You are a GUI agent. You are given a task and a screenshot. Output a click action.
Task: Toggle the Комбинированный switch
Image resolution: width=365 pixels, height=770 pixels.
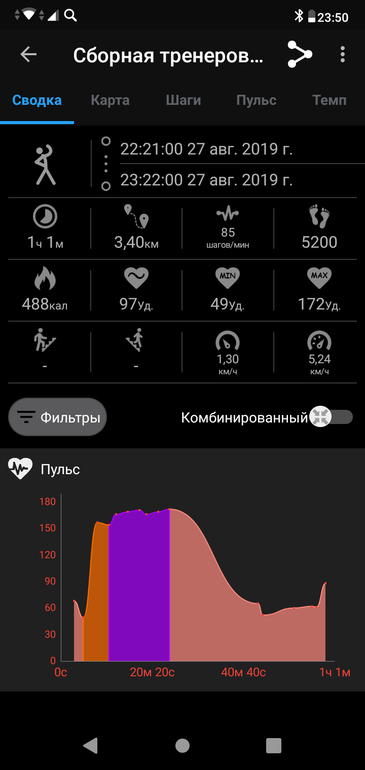tap(331, 417)
